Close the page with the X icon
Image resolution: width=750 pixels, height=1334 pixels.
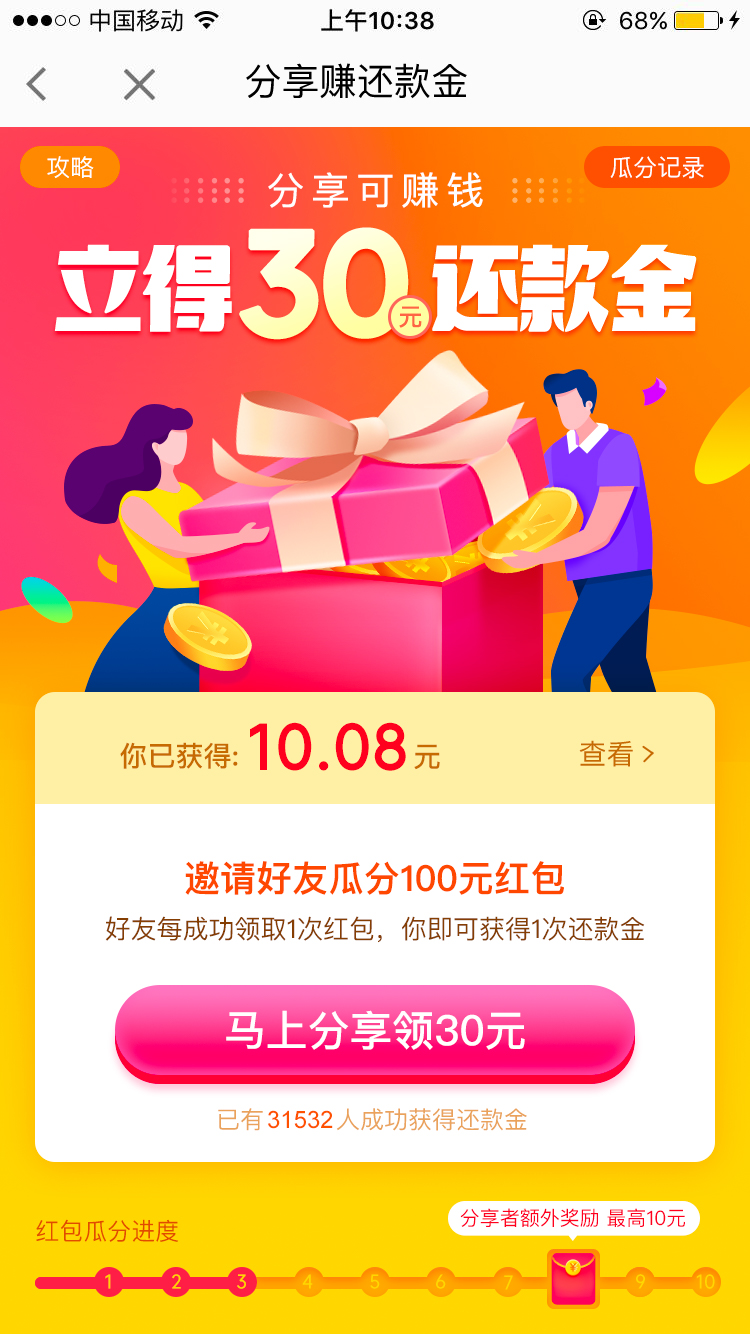coord(139,85)
